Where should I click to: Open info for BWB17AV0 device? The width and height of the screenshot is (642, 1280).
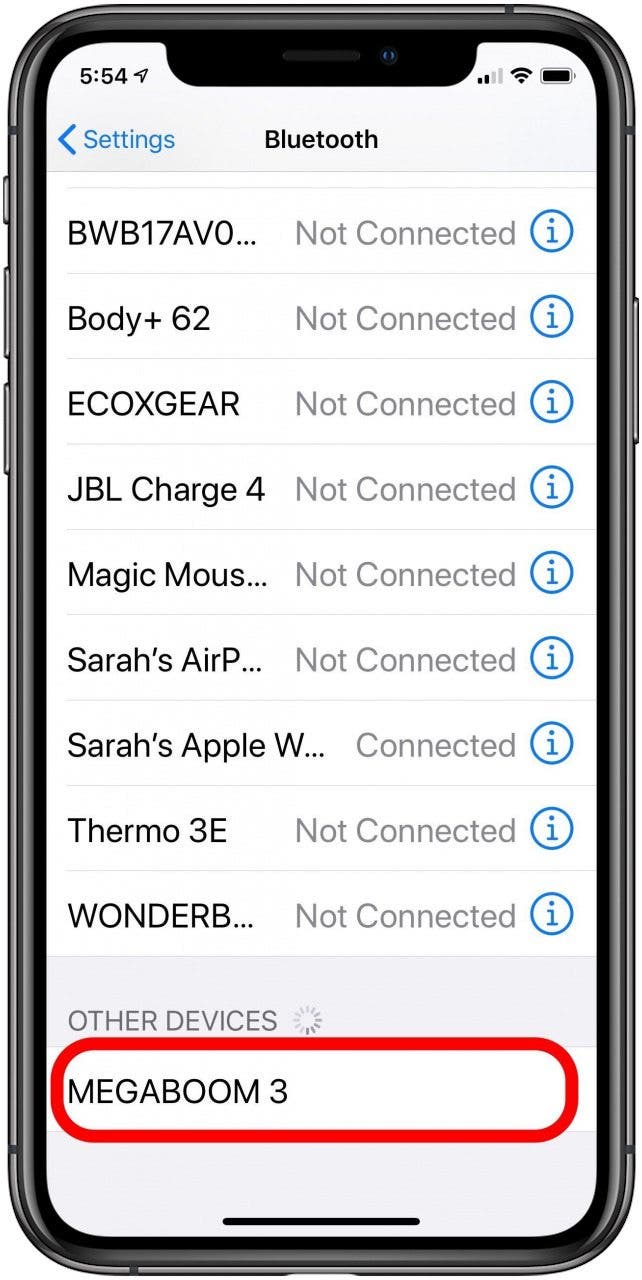(x=551, y=233)
